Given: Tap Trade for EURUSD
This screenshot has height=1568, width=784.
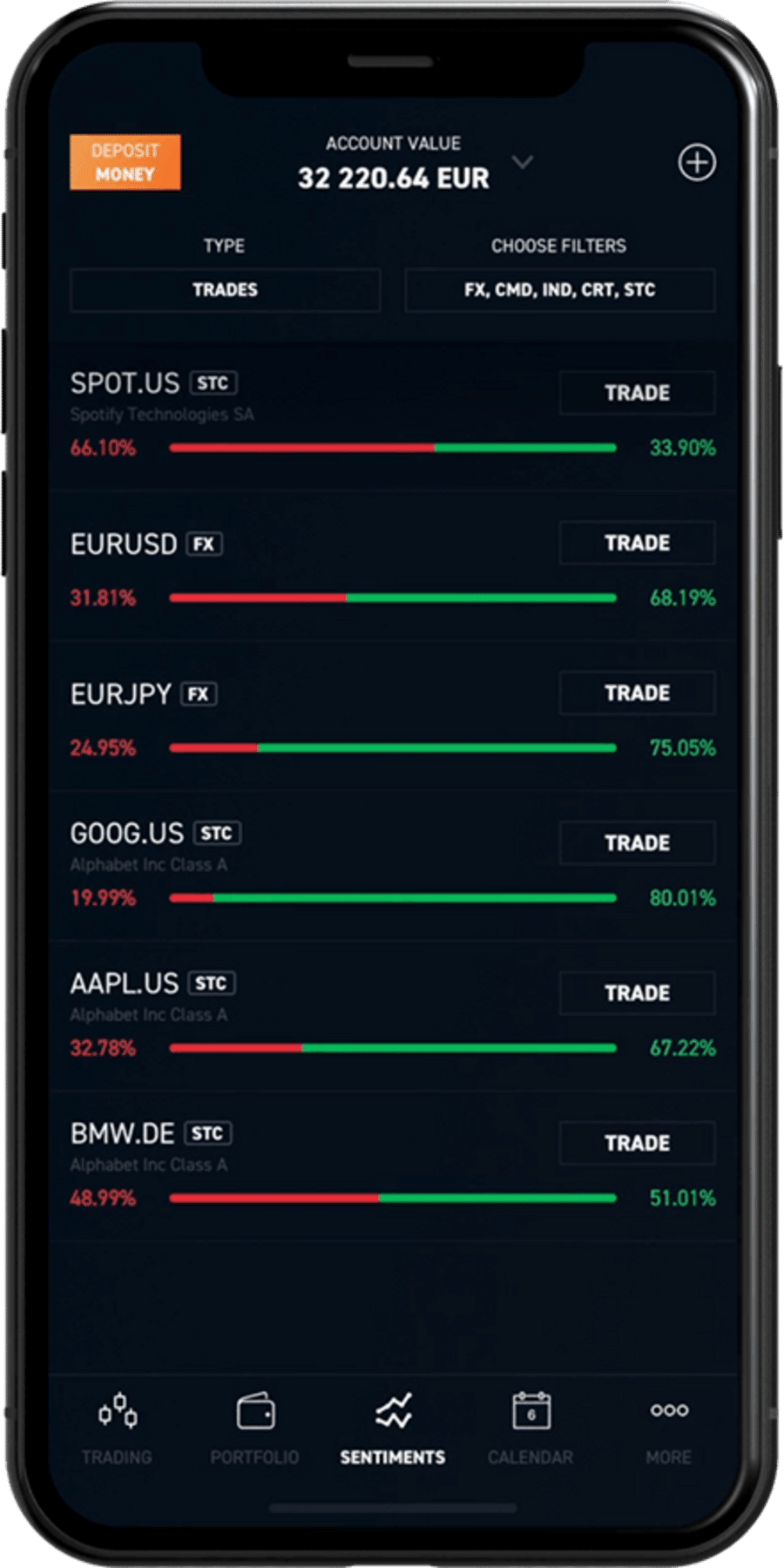Looking at the screenshot, I should coord(638,543).
